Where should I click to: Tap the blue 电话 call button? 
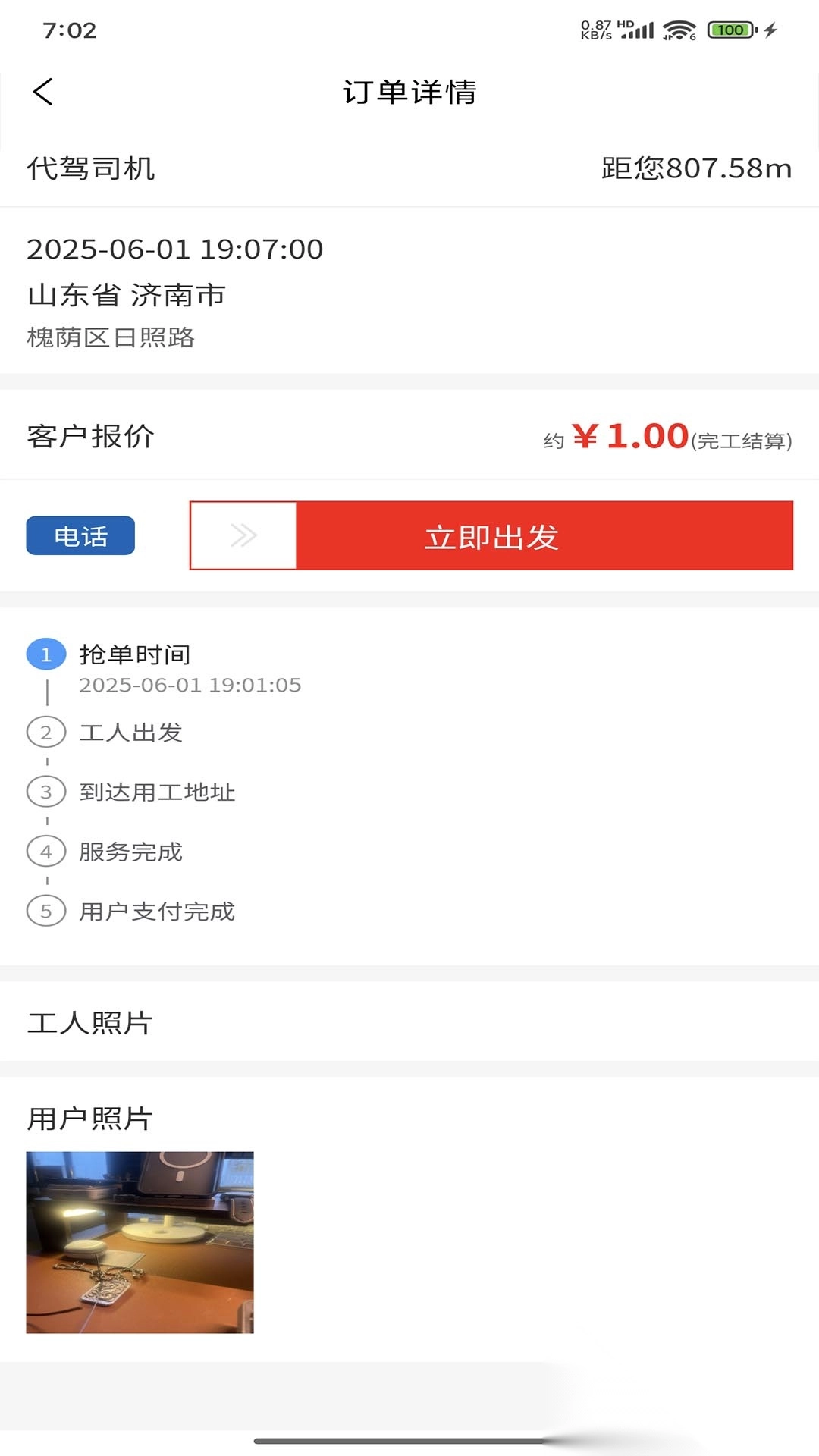[x=80, y=535]
